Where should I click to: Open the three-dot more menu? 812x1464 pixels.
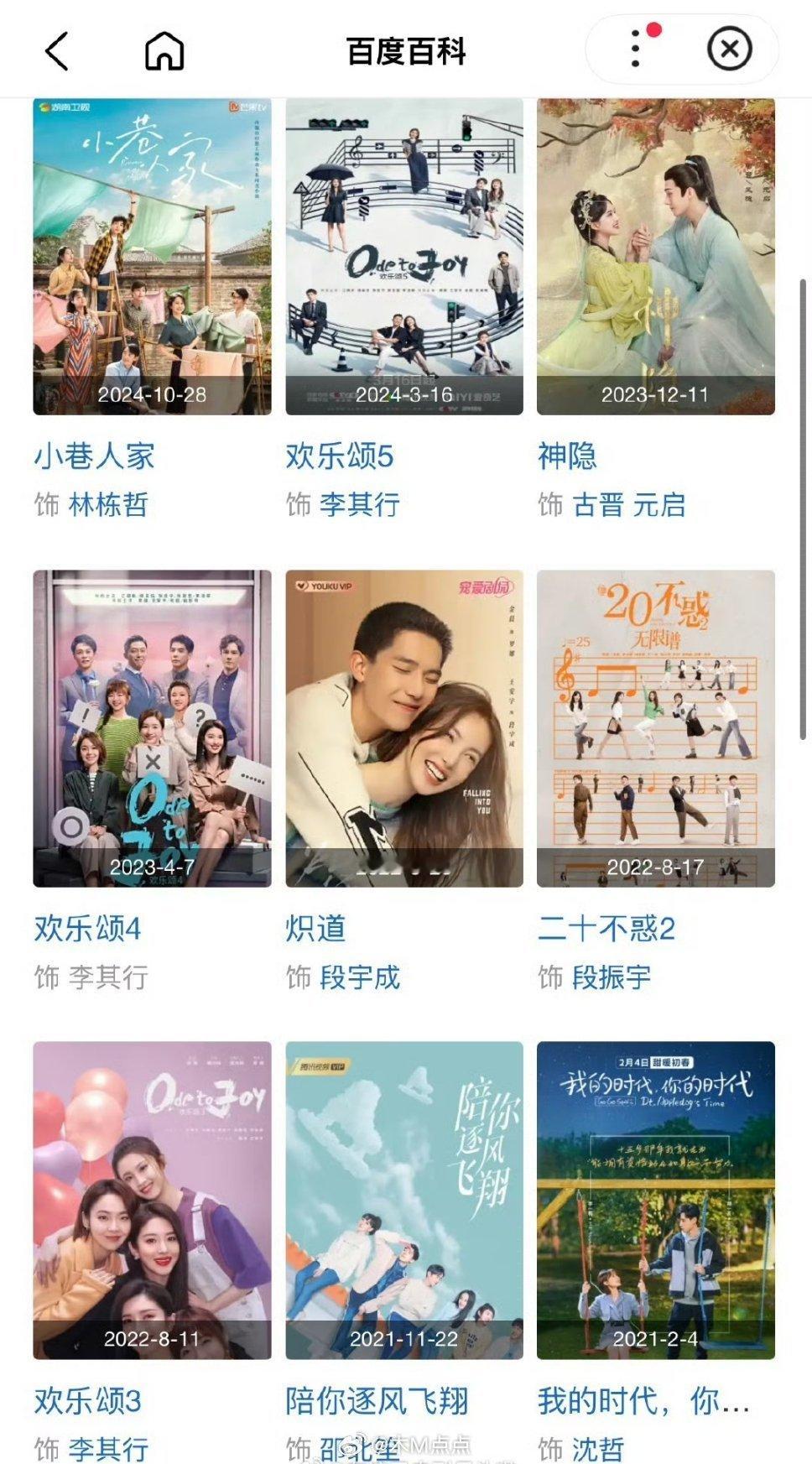coord(636,49)
